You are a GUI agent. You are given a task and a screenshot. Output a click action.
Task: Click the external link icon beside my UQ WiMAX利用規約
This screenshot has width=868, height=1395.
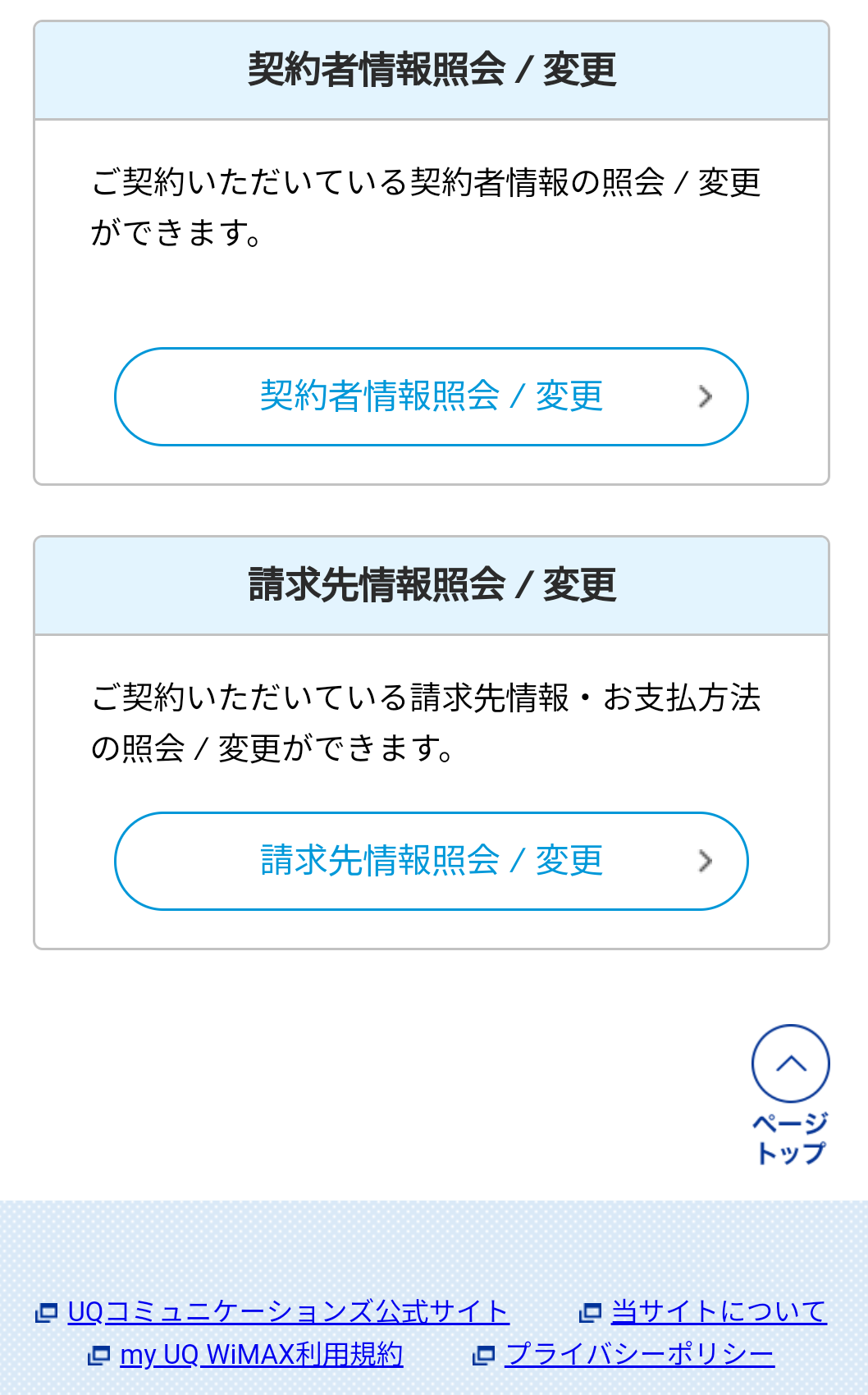click(x=98, y=1356)
